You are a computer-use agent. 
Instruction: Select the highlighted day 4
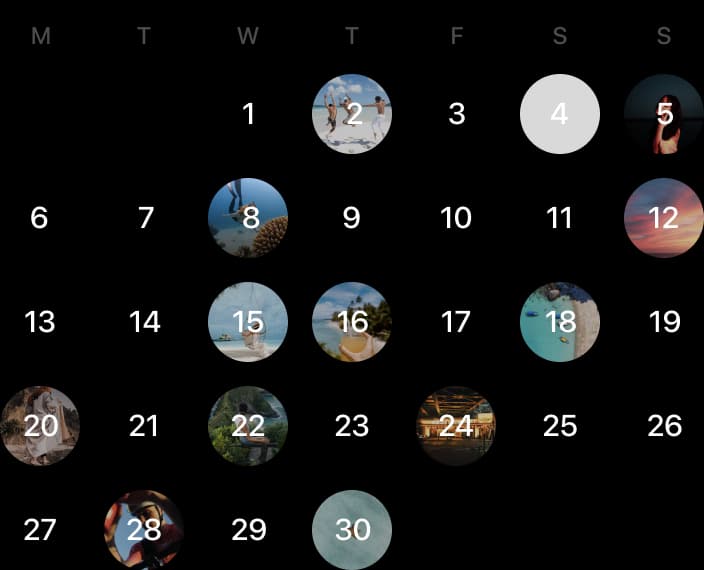[x=560, y=114]
